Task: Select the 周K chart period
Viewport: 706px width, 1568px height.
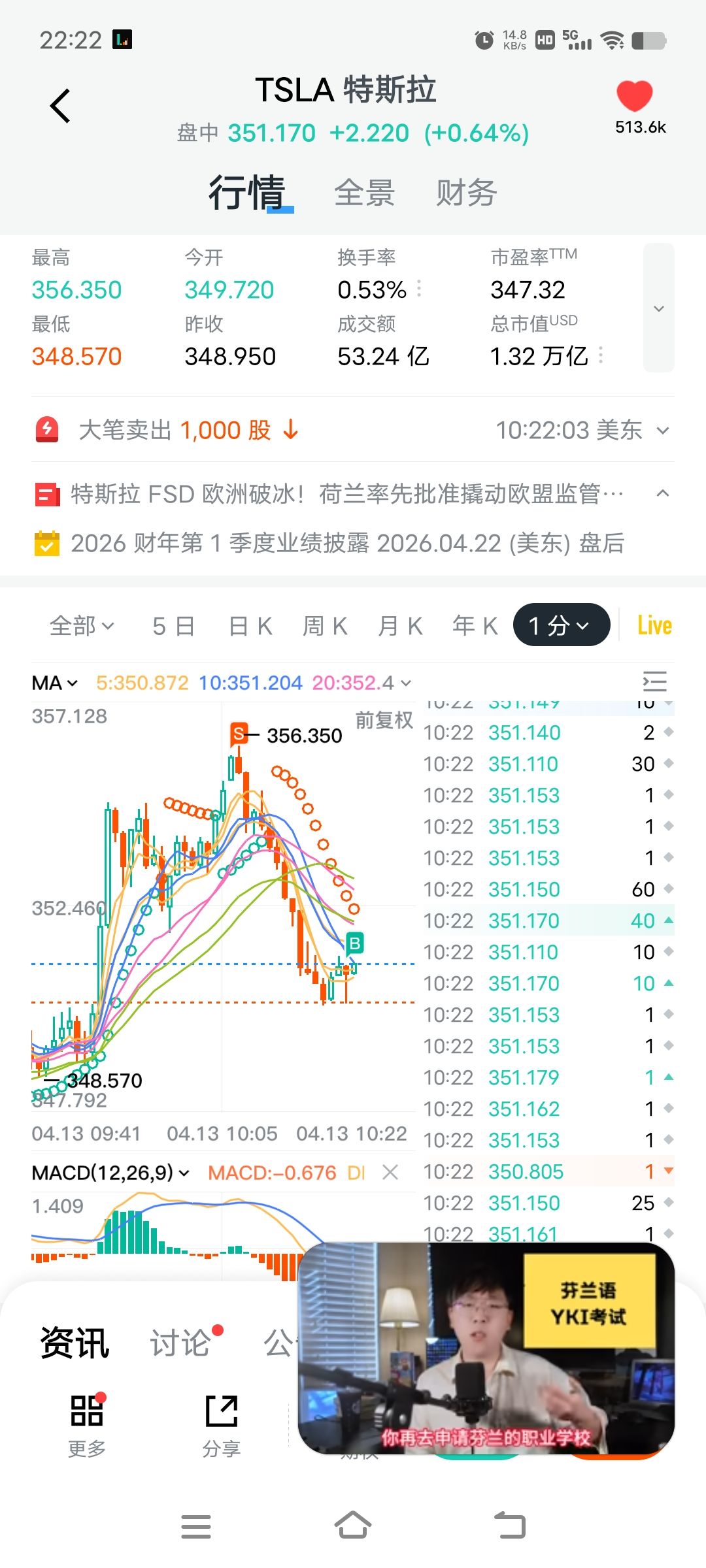Action: (325, 626)
